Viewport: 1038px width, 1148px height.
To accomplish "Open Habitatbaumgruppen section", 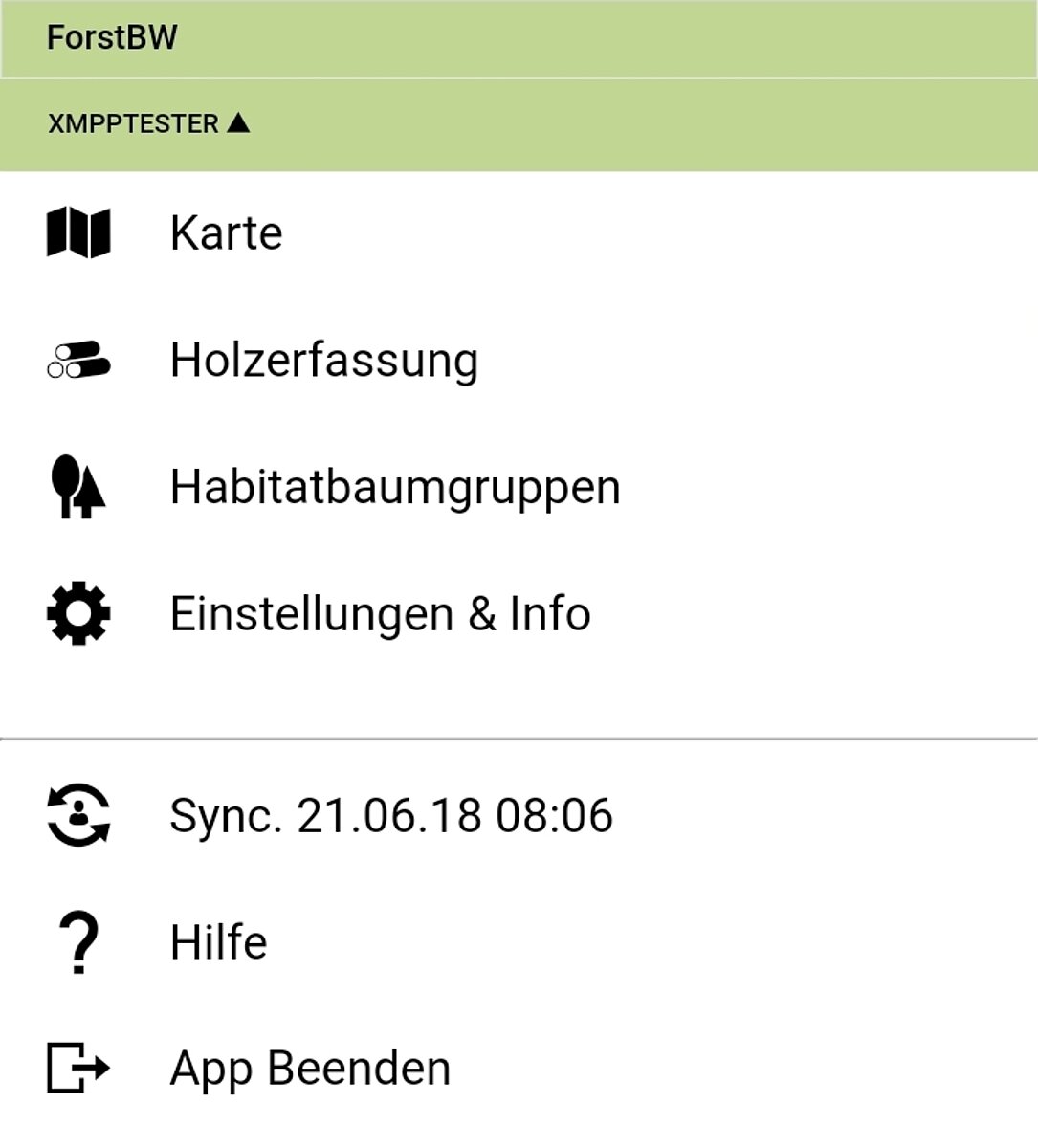I will click(394, 487).
